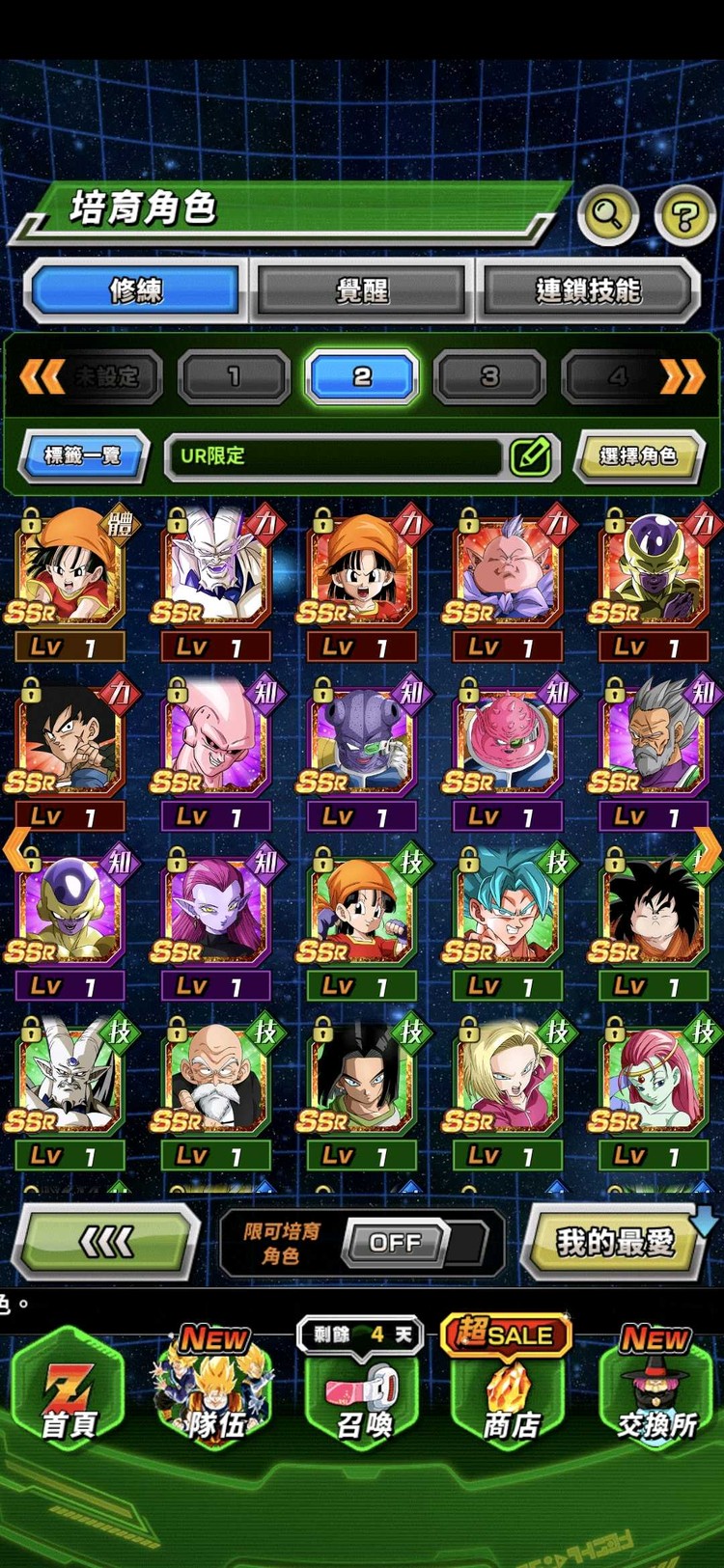
Task: Switch to the 連鎖技能 tab
Action: coord(587,289)
